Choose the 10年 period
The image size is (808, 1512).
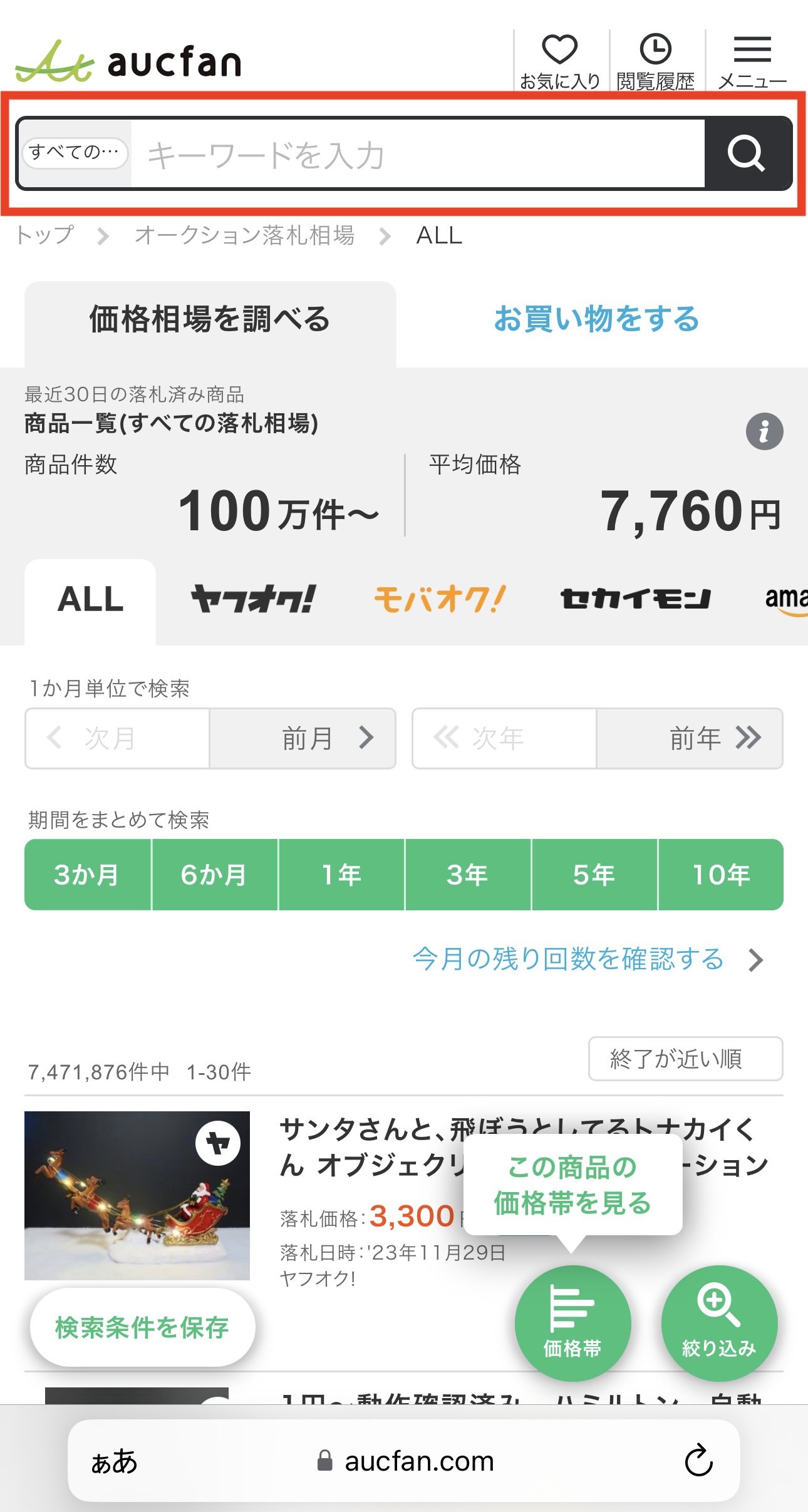point(721,875)
